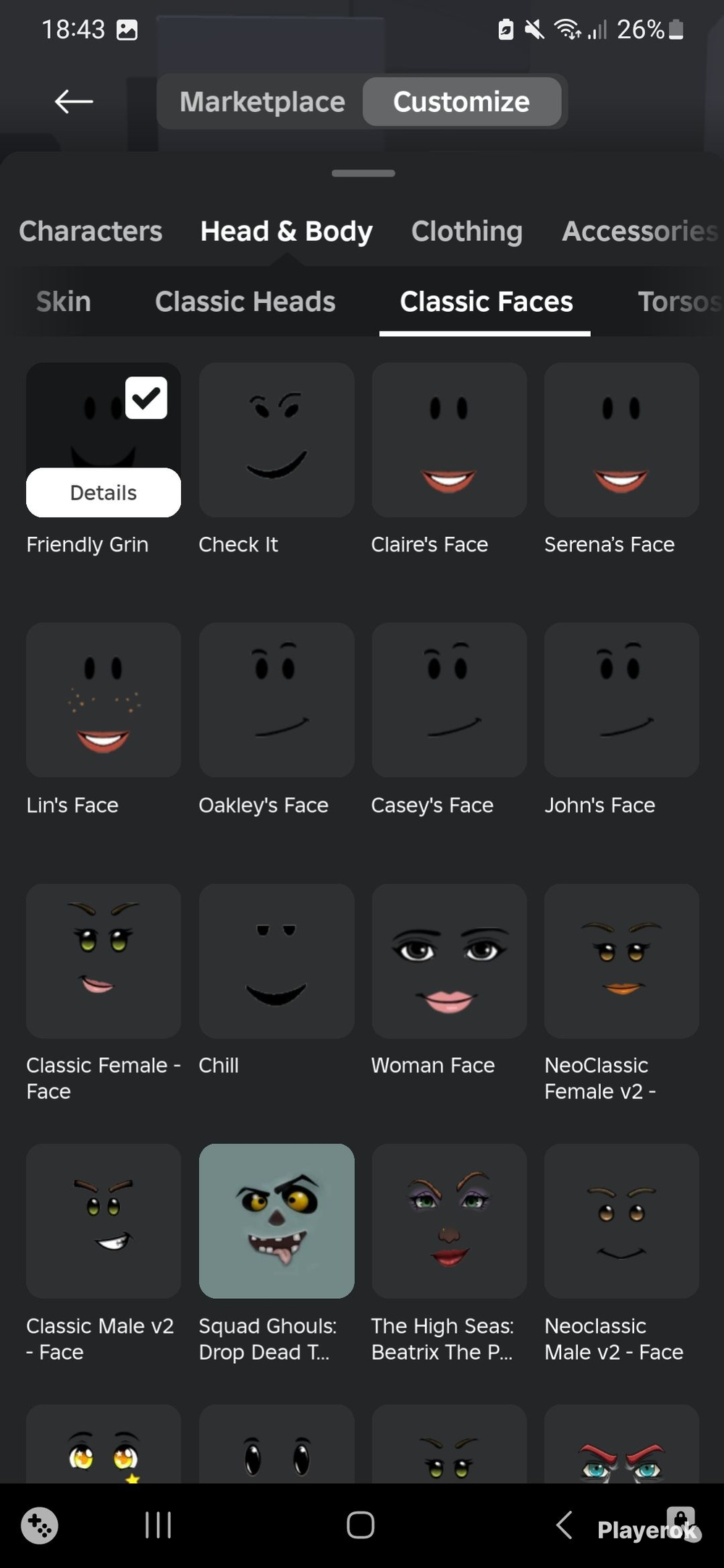Go back using the top-left arrow
The height and width of the screenshot is (1568, 724).
tap(74, 102)
